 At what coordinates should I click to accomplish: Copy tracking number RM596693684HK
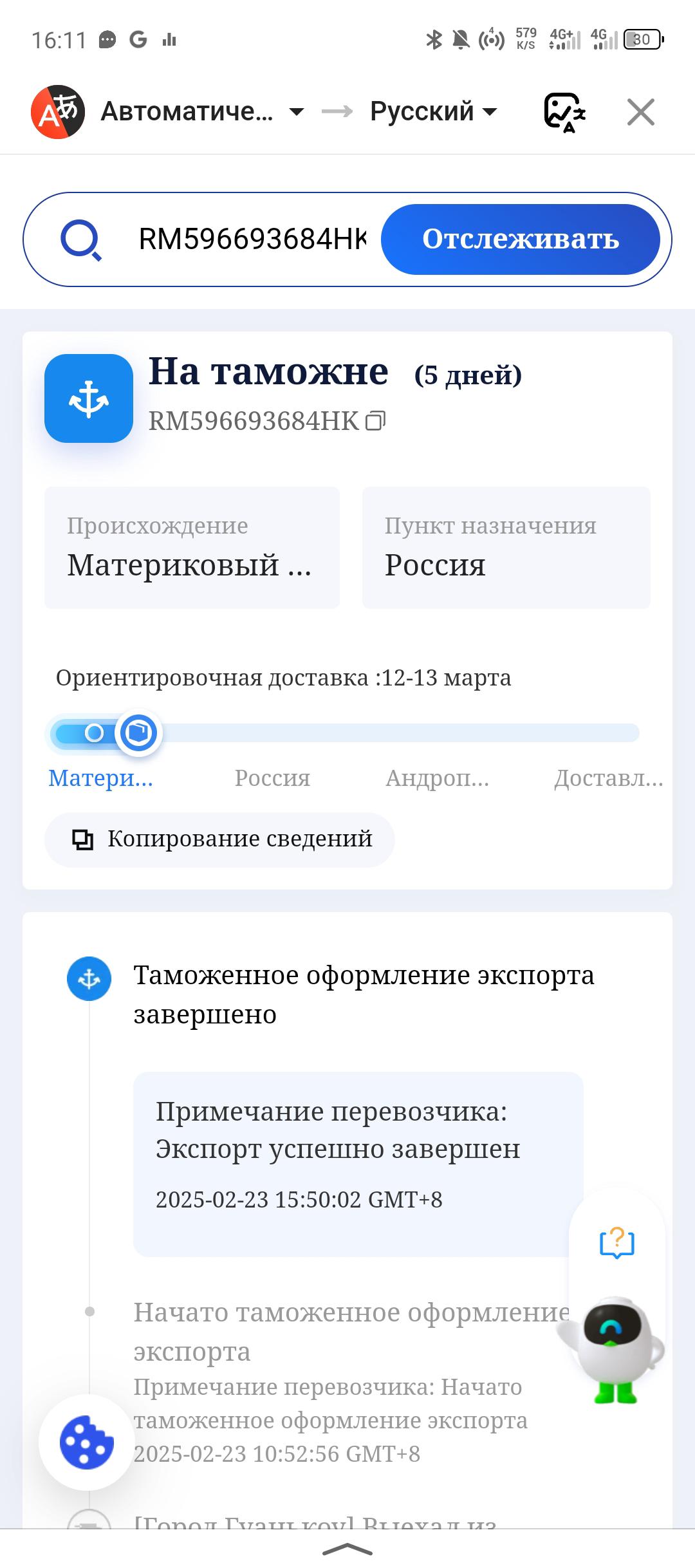pos(376,421)
